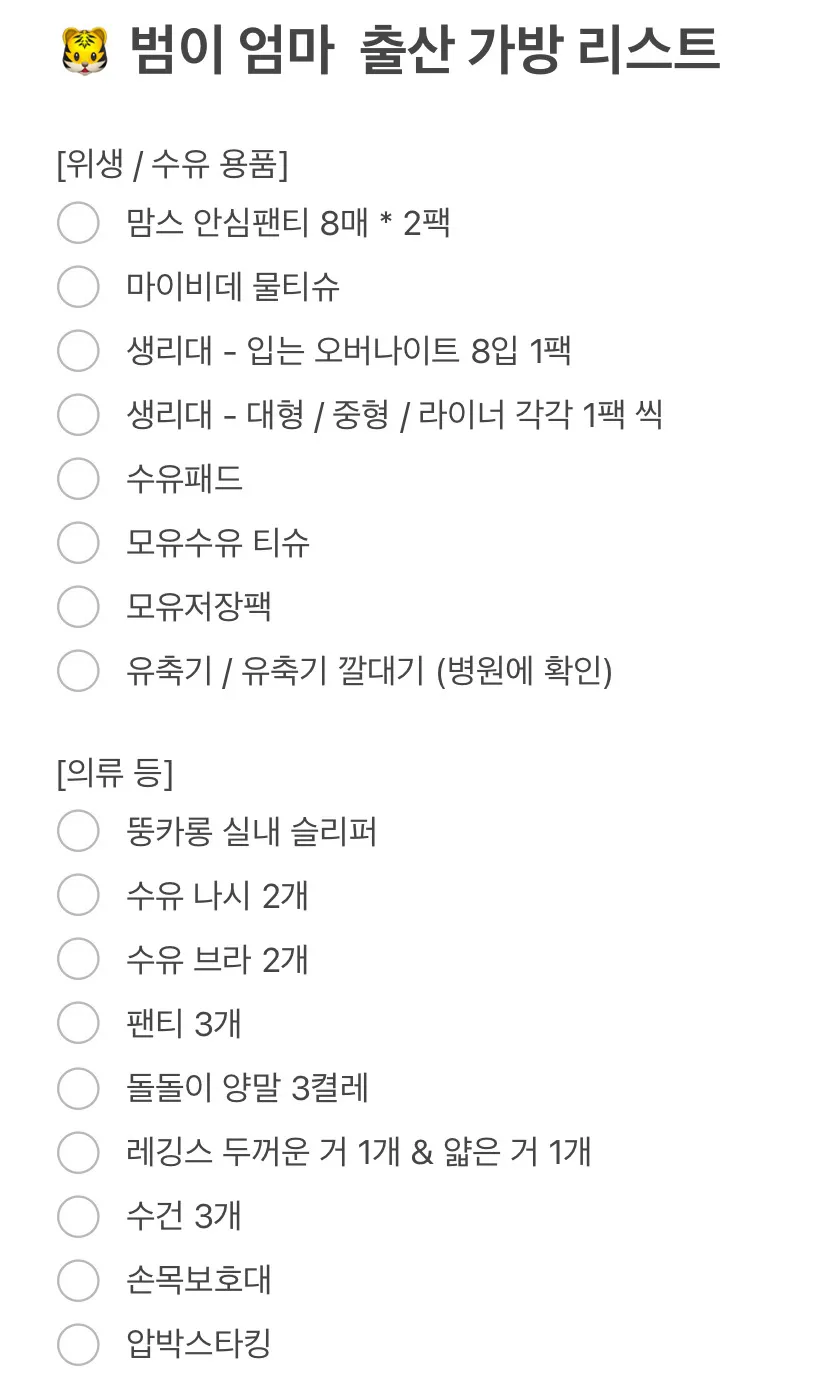Mark the 레깅스 두꺼운 거 item done
Screen dimensions: 828x1392
78,1152
